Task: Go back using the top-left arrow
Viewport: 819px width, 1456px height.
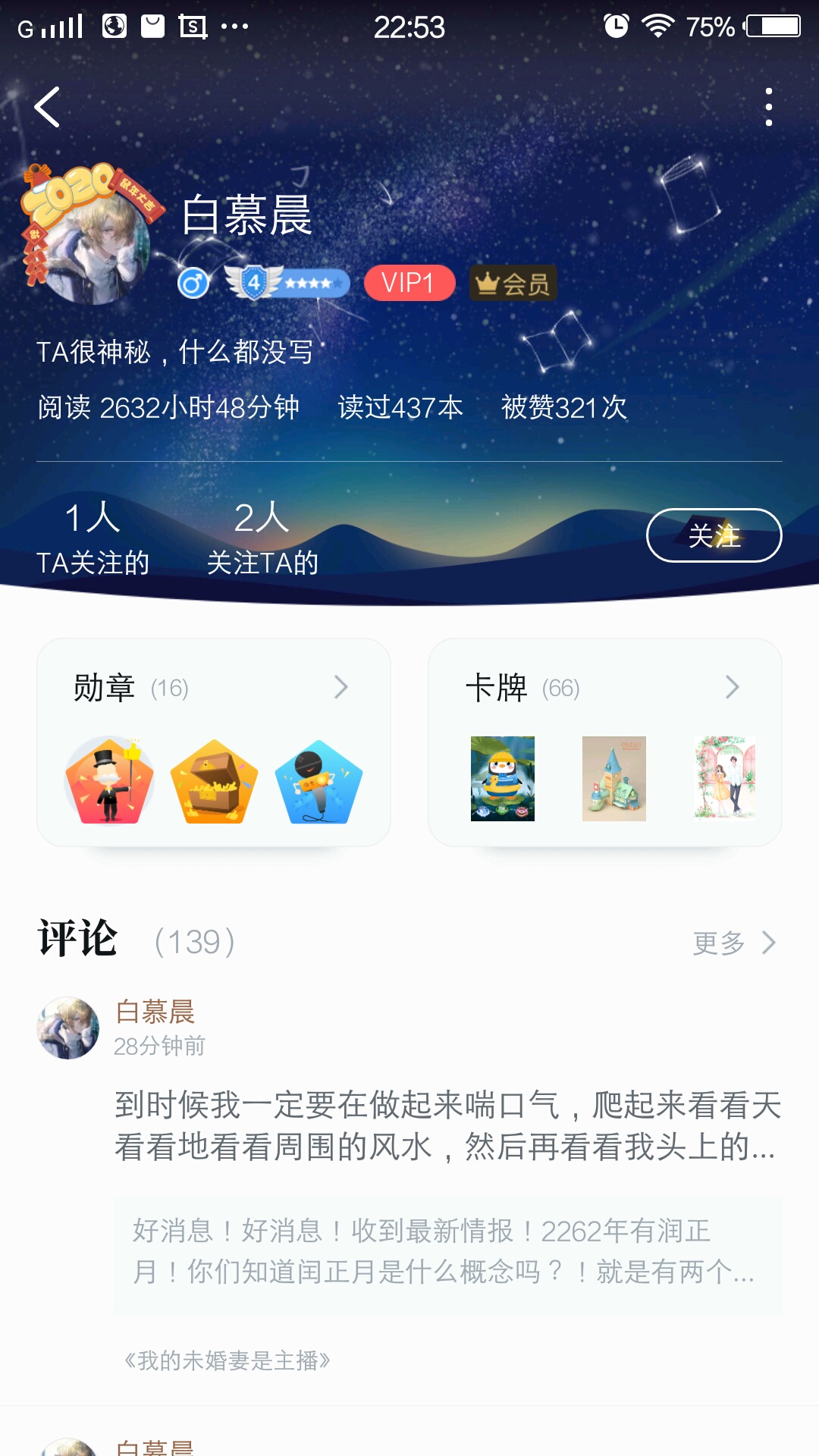Action: pyautogui.click(x=47, y=107)
